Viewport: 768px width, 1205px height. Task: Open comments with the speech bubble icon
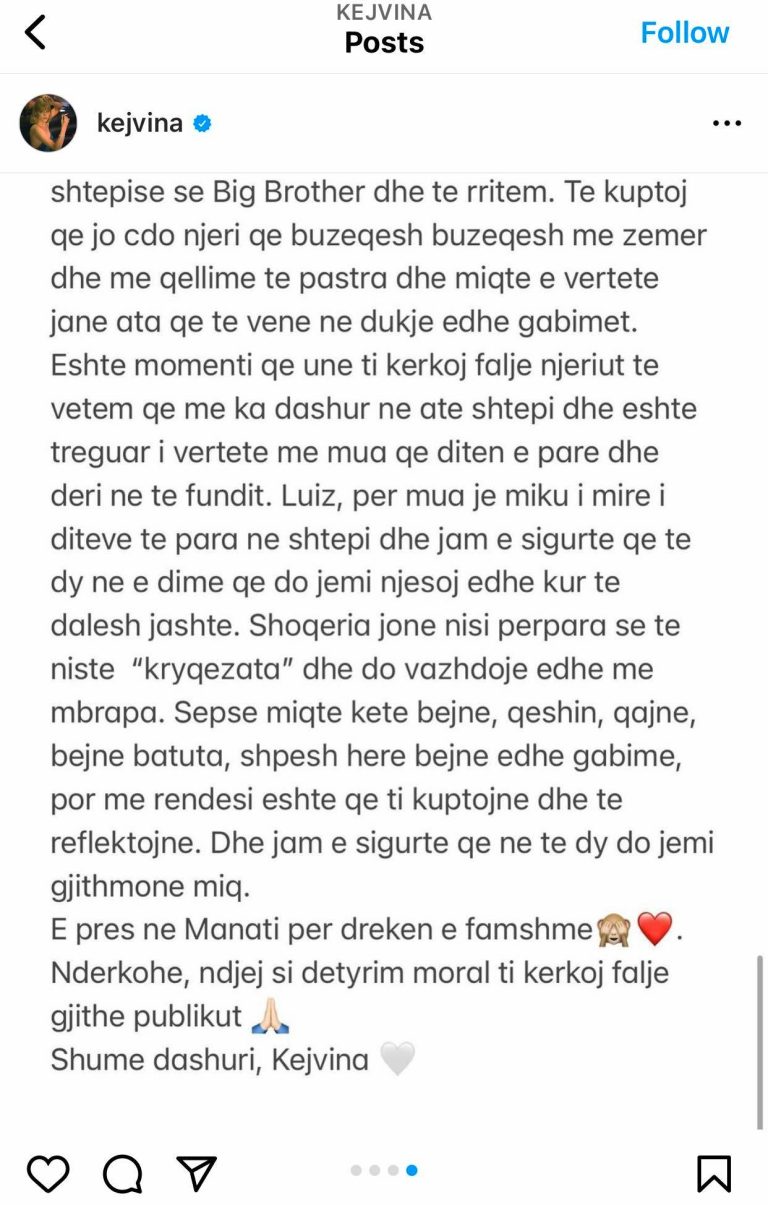coord(122,1172)
